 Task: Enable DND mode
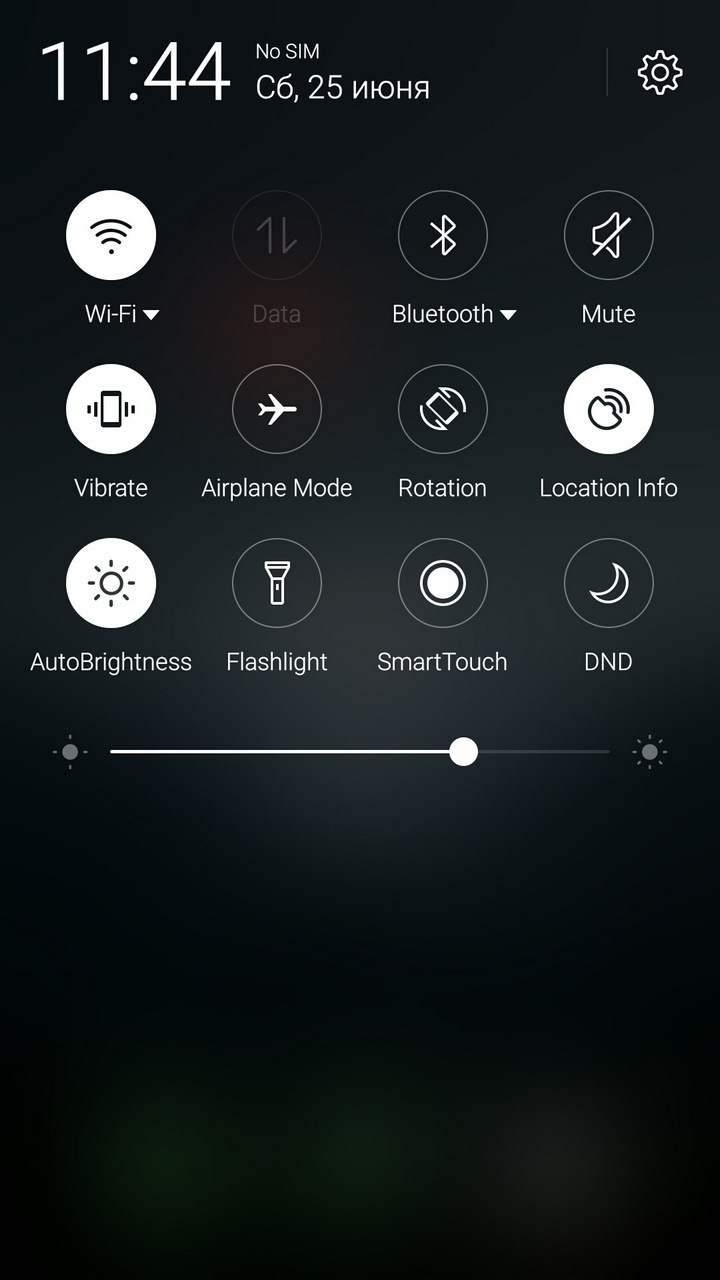tap(609, 583)
